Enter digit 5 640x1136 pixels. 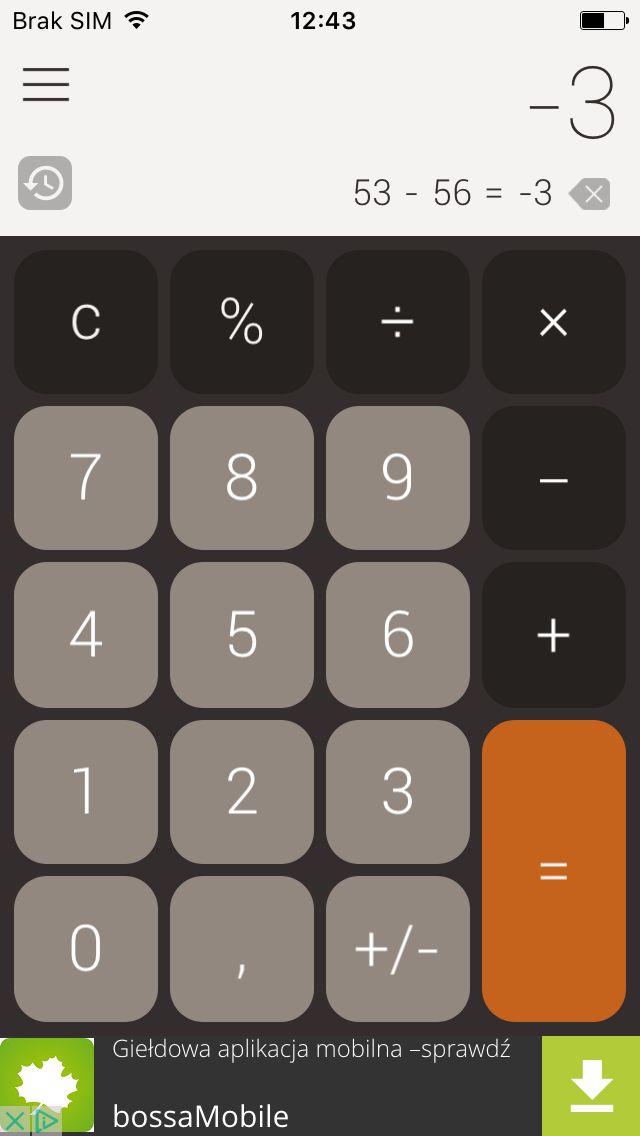click(242, 635)
